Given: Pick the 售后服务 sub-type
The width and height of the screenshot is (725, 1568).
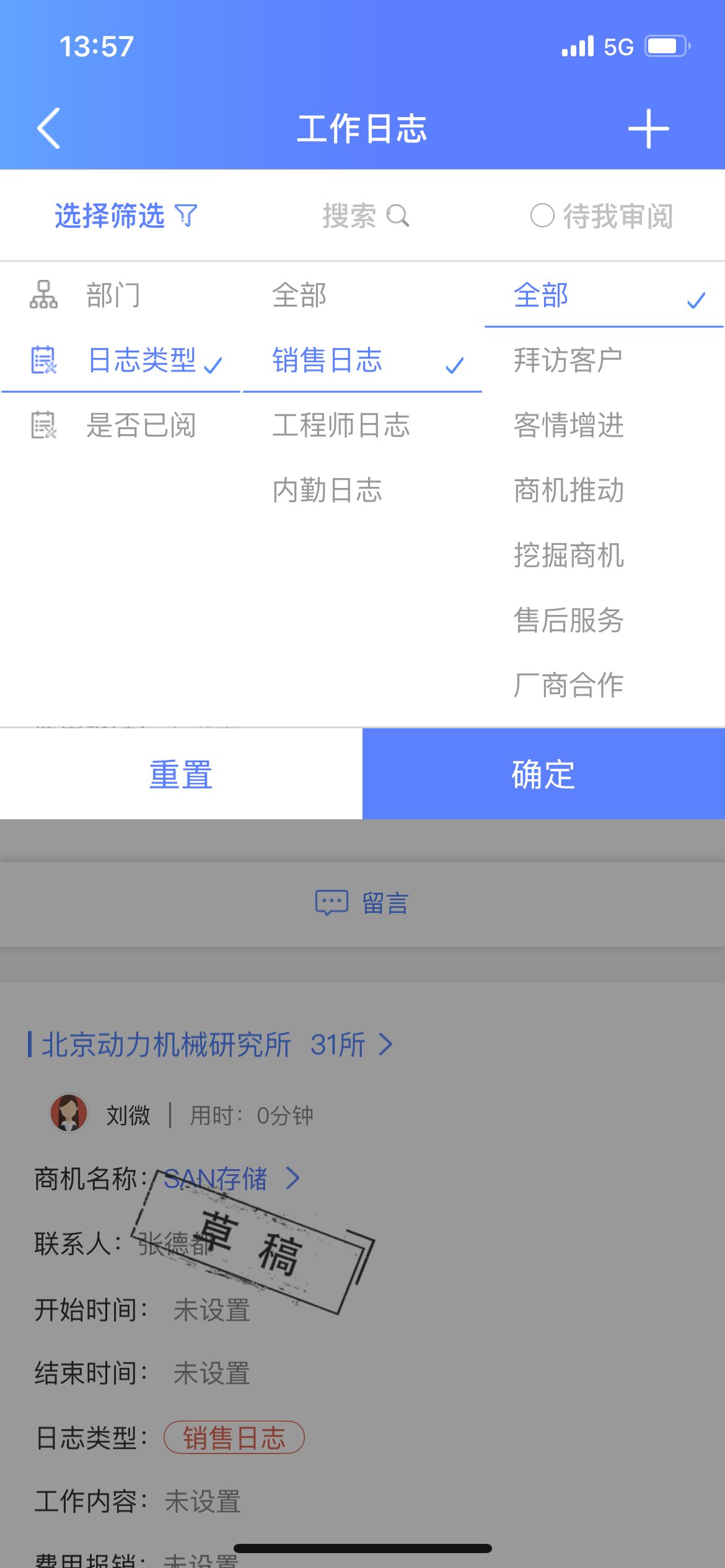Looking at the screenshot, I should 604,620.
